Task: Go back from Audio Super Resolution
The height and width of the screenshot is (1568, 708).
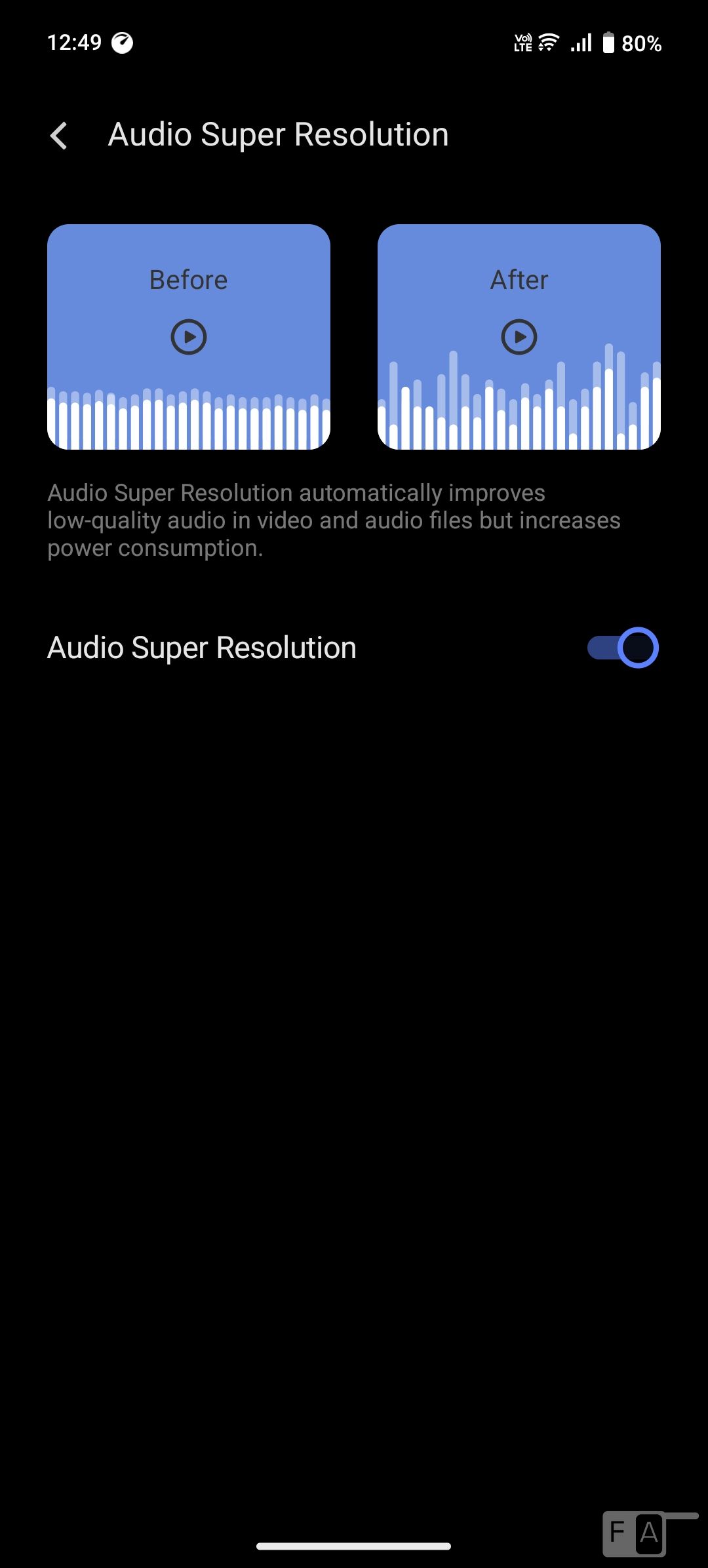Action: [x=59, y=136]
